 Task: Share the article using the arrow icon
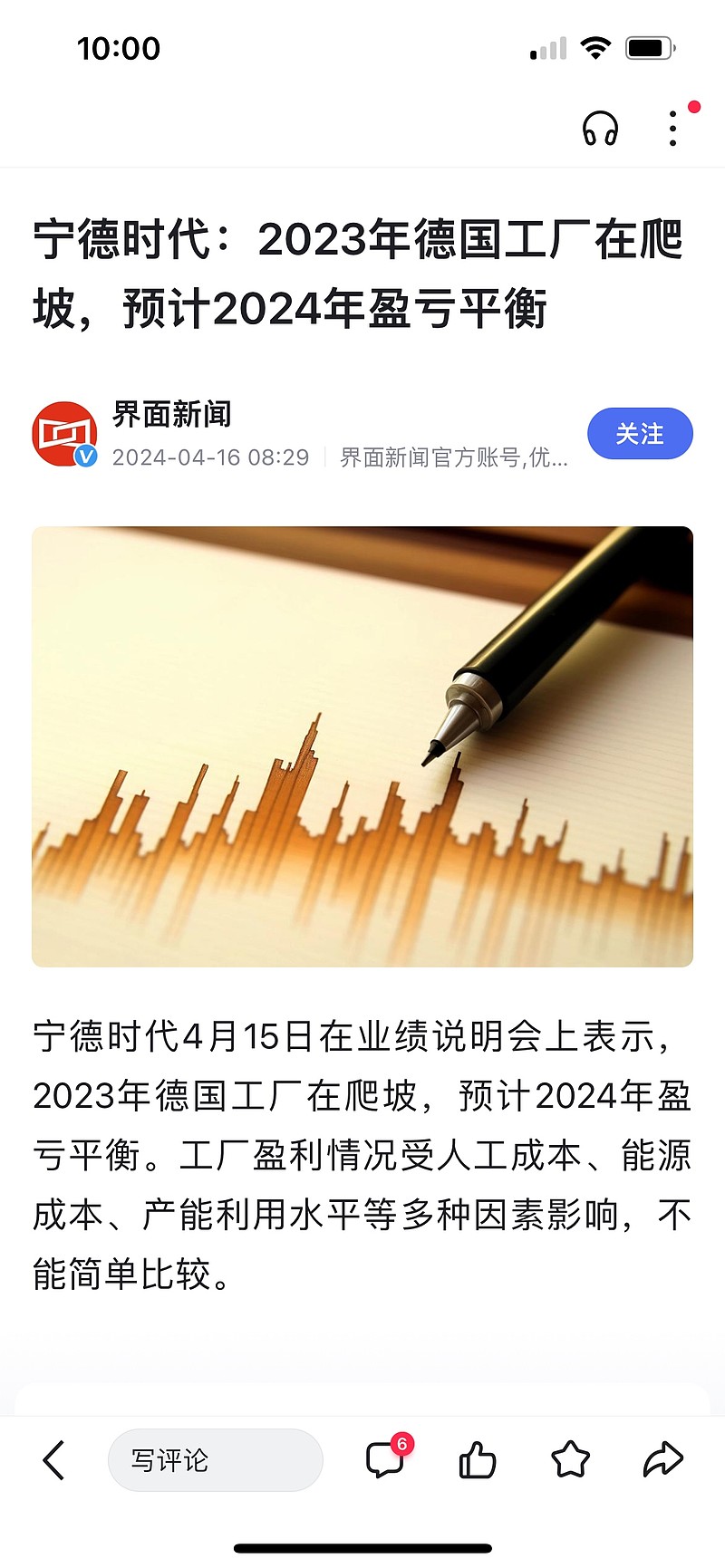661,1460
